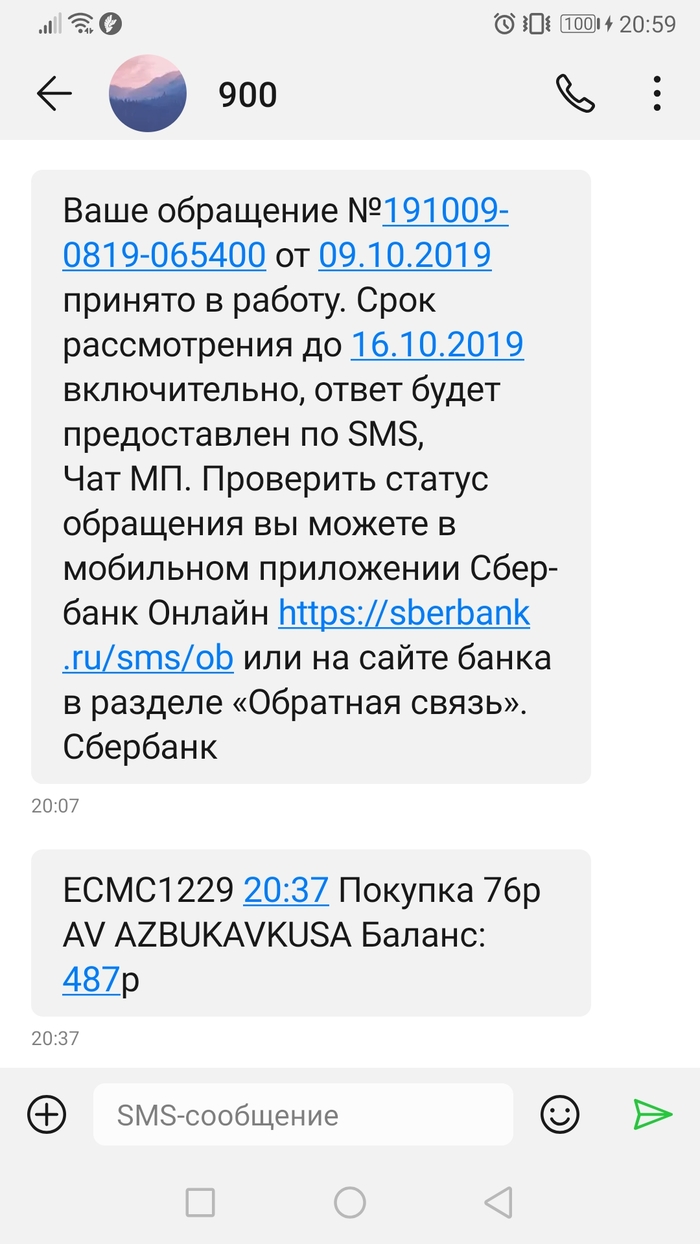Send the message with green arrow
The height and width of the screenshot is (1244, 700).
[652, 1114]
